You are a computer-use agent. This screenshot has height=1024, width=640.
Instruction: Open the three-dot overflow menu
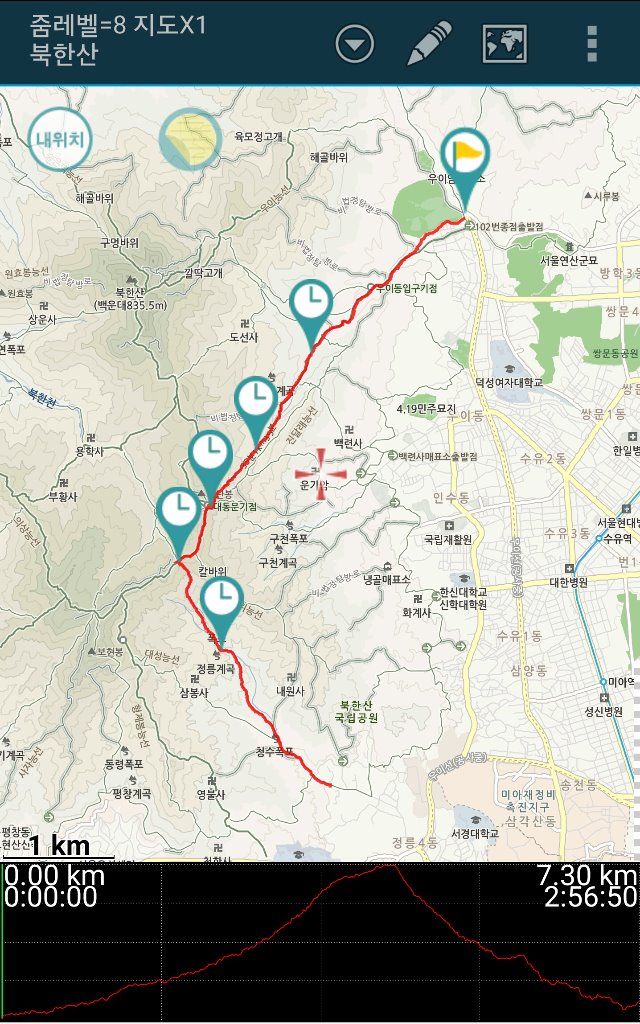coord(592,43)
